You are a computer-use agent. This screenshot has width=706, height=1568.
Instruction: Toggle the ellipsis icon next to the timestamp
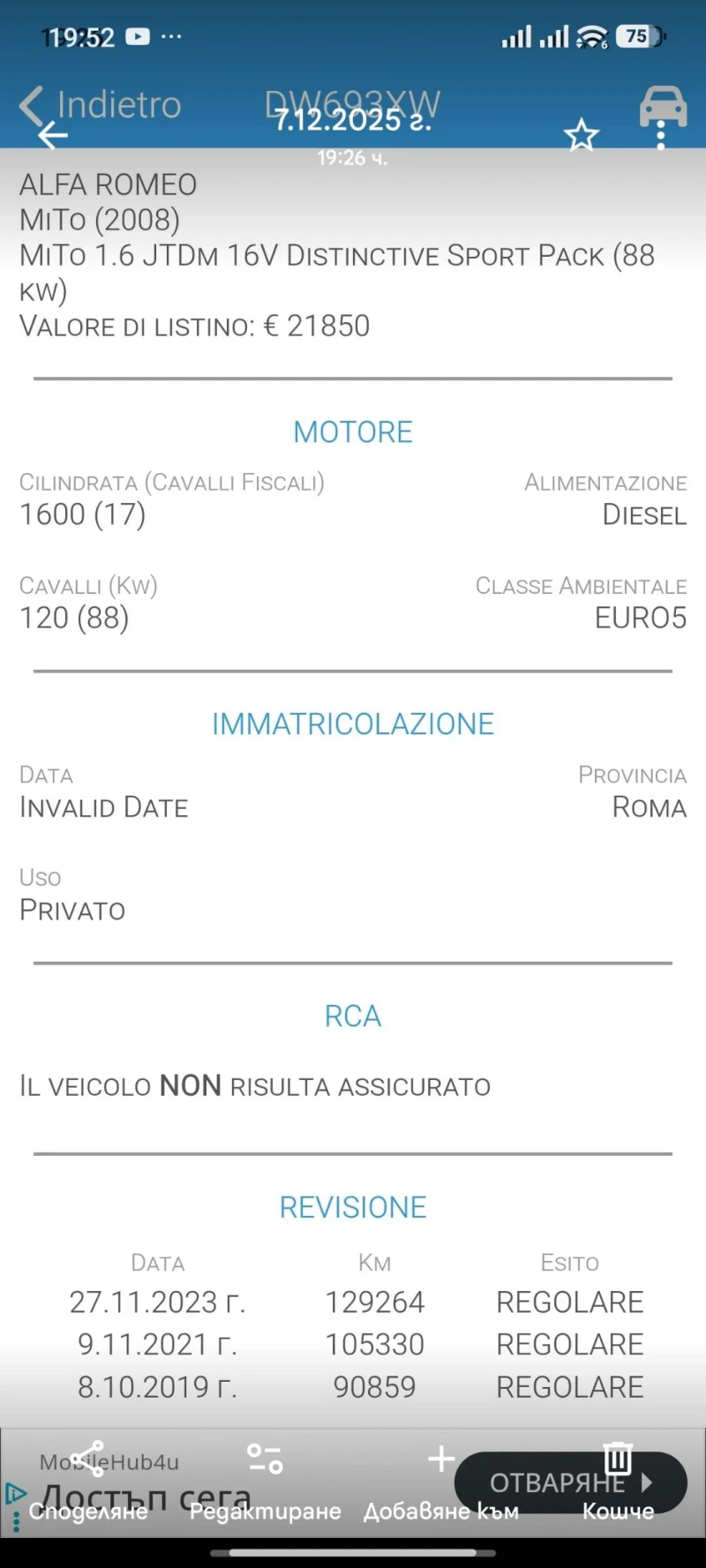169,36
